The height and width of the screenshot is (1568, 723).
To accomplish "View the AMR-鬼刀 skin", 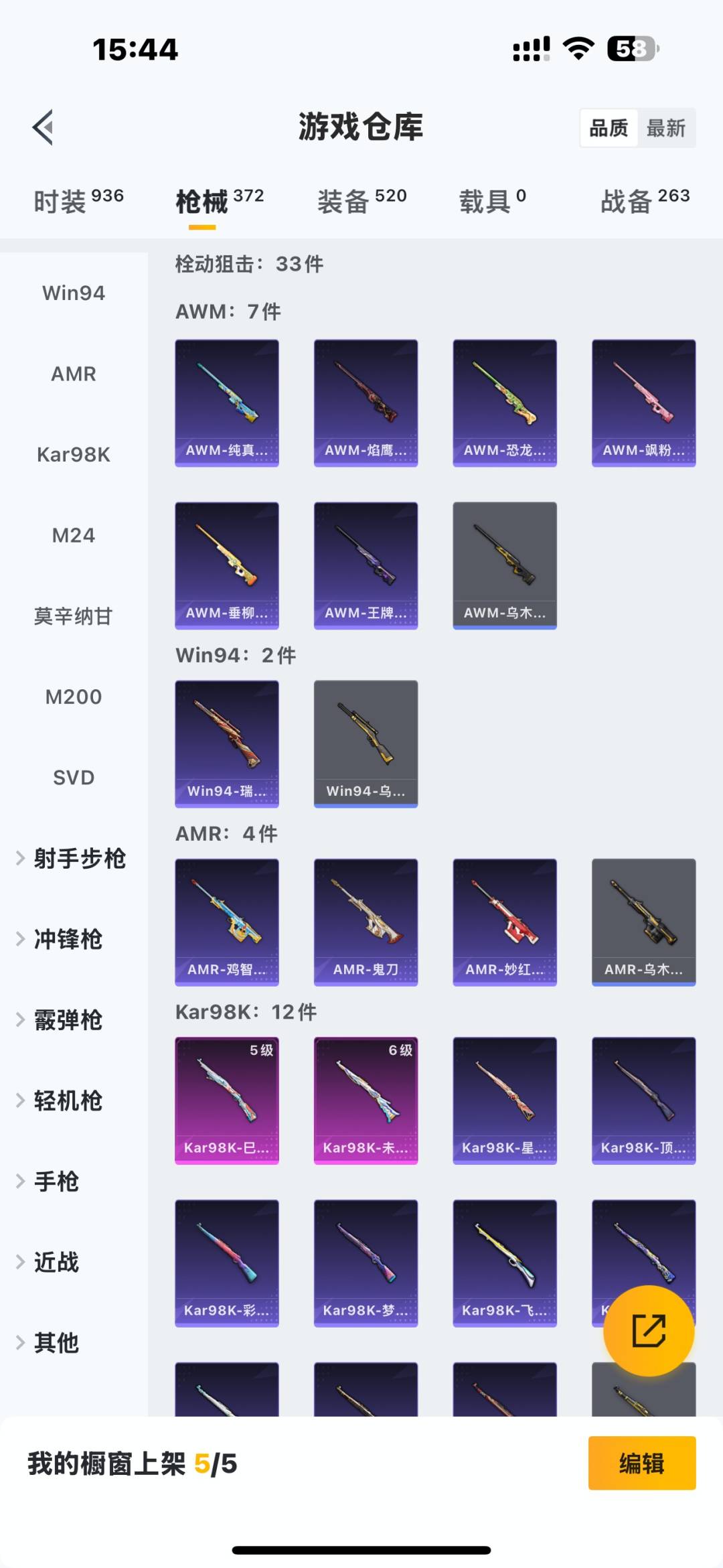I will [366, 922].
